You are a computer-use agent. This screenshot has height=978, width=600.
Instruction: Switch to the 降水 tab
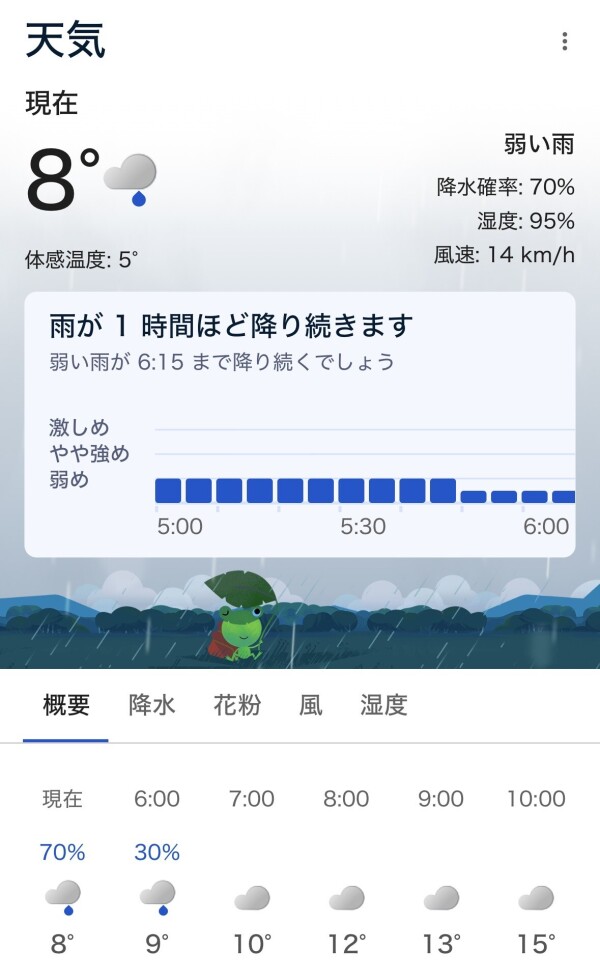(152, 705)
